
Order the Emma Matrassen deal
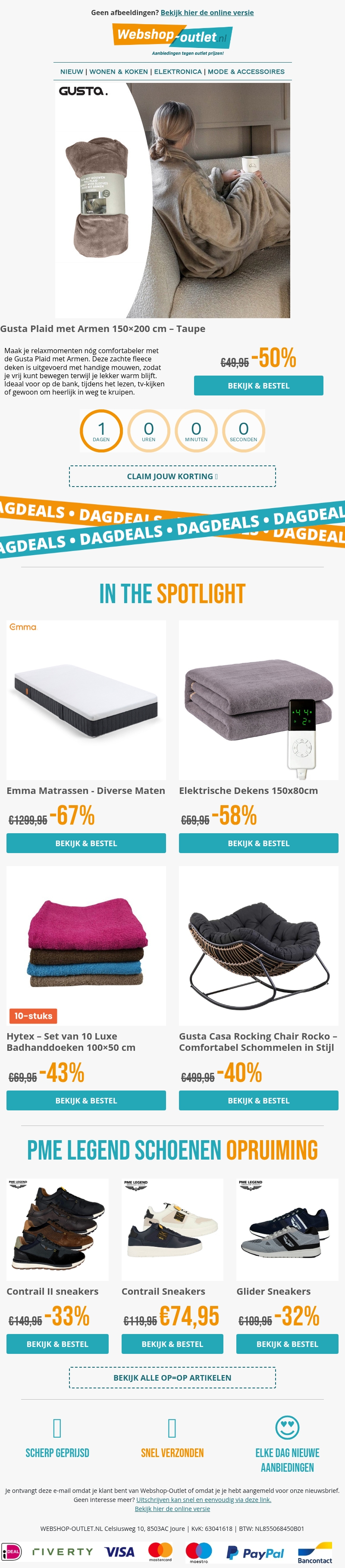pos(86,844)
